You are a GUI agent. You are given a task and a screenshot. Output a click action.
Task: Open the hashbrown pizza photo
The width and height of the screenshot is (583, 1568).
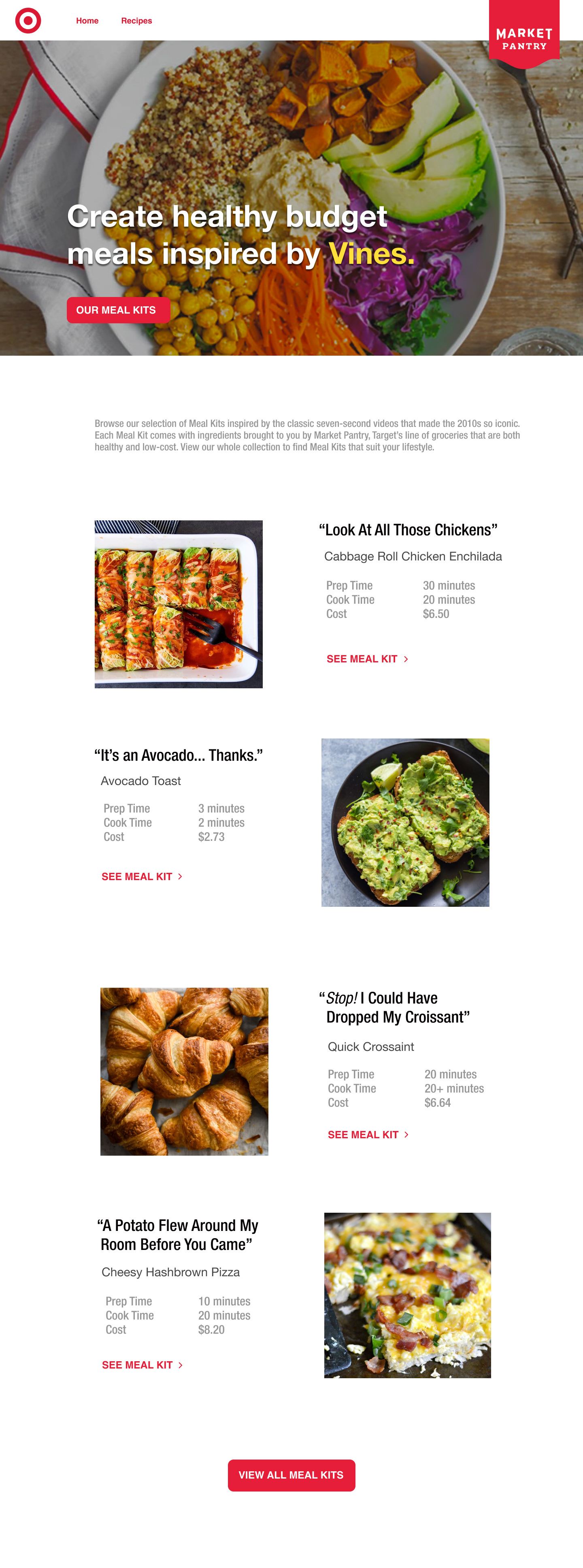[407, 1295]
